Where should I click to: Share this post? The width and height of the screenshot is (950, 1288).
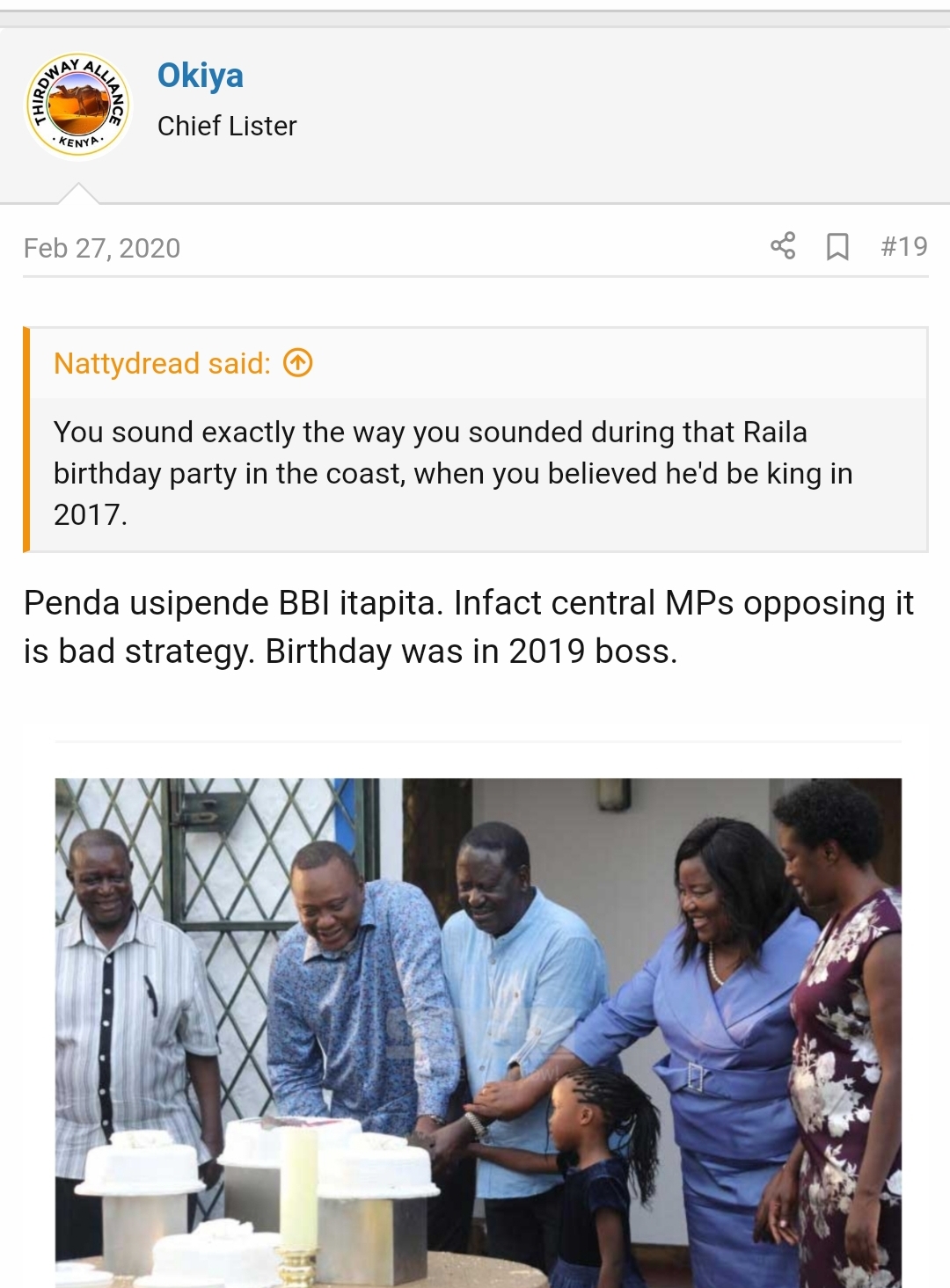click(x=782, y=246)
